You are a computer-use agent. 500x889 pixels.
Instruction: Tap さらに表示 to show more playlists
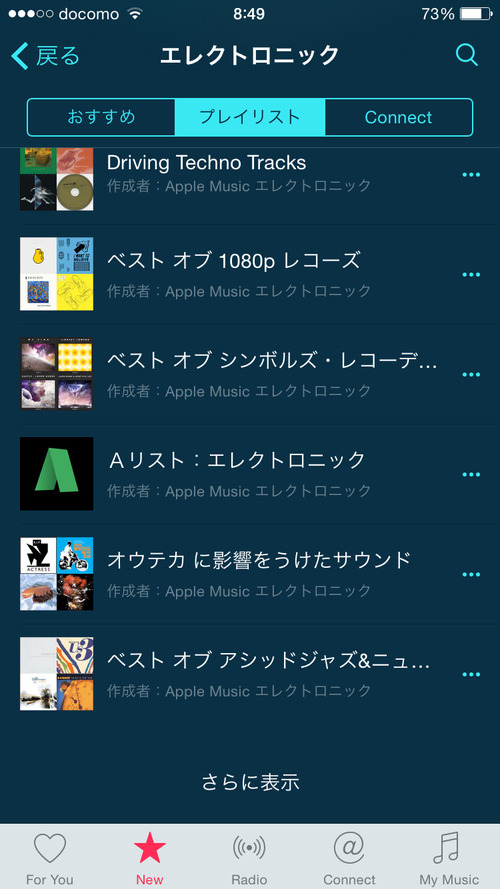point(250,782)
